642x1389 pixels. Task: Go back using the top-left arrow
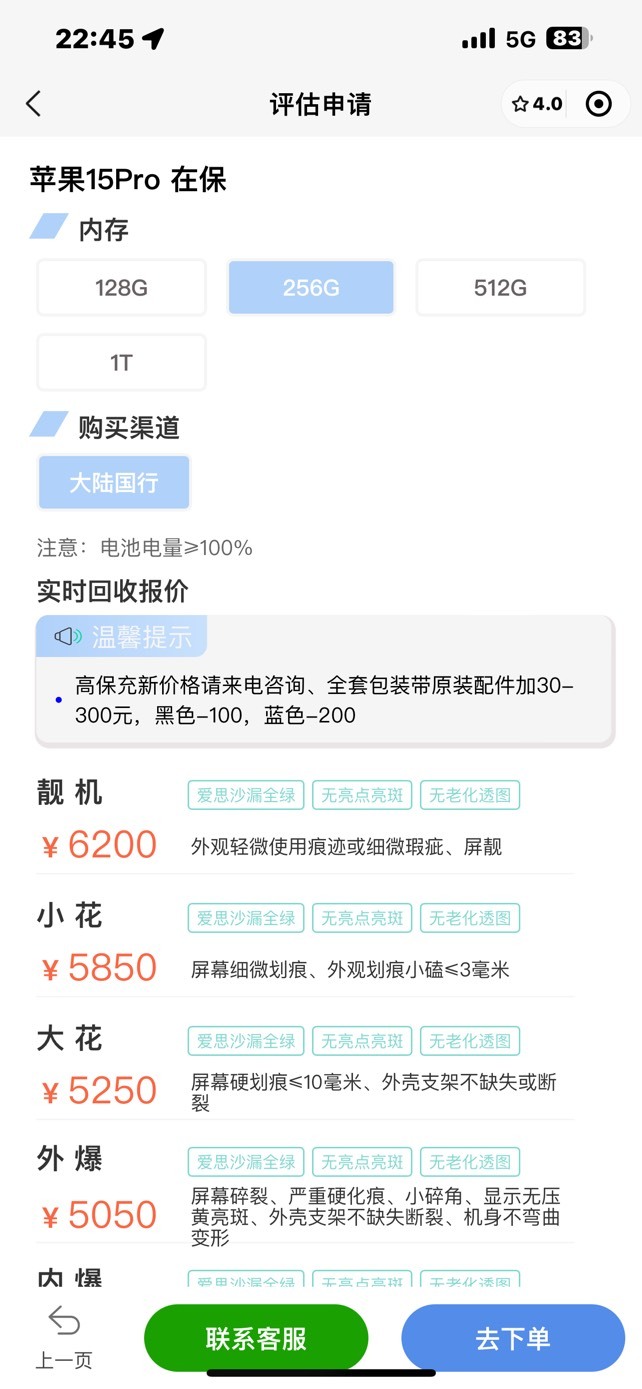point(33,104)
